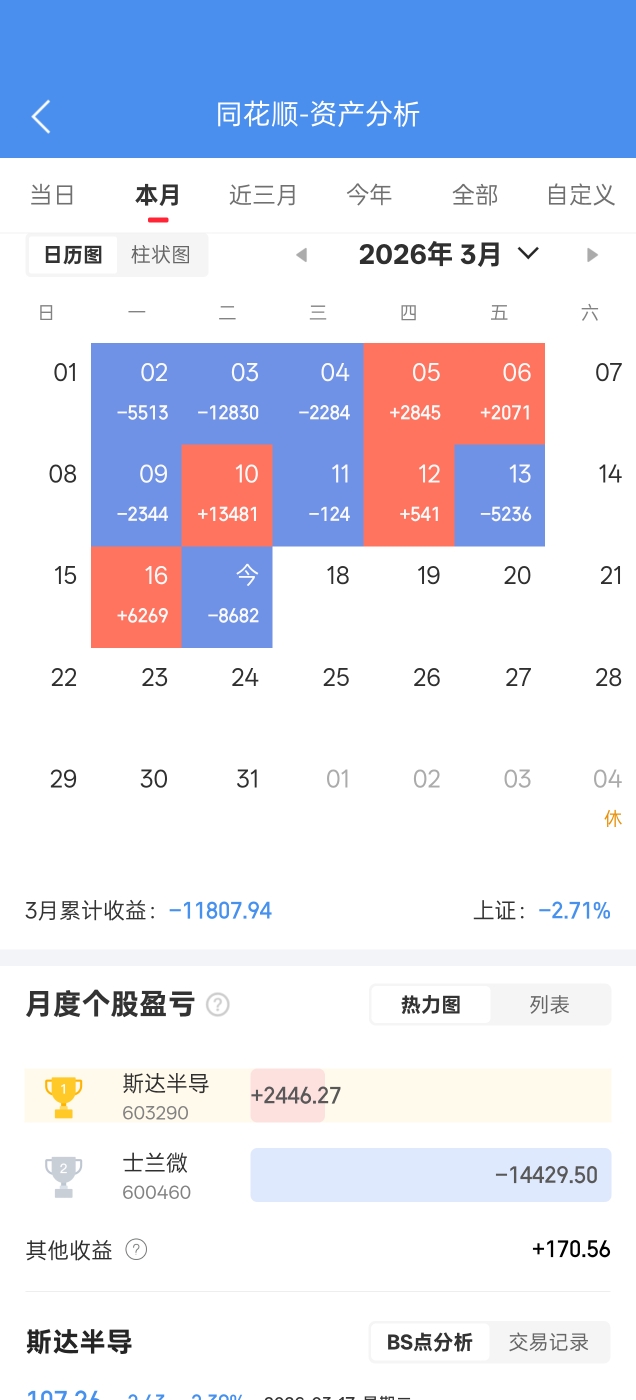Choose the 自定义 date range tab
The height and width of the screenshot is (1400, 636).
[x=581, y=194]
